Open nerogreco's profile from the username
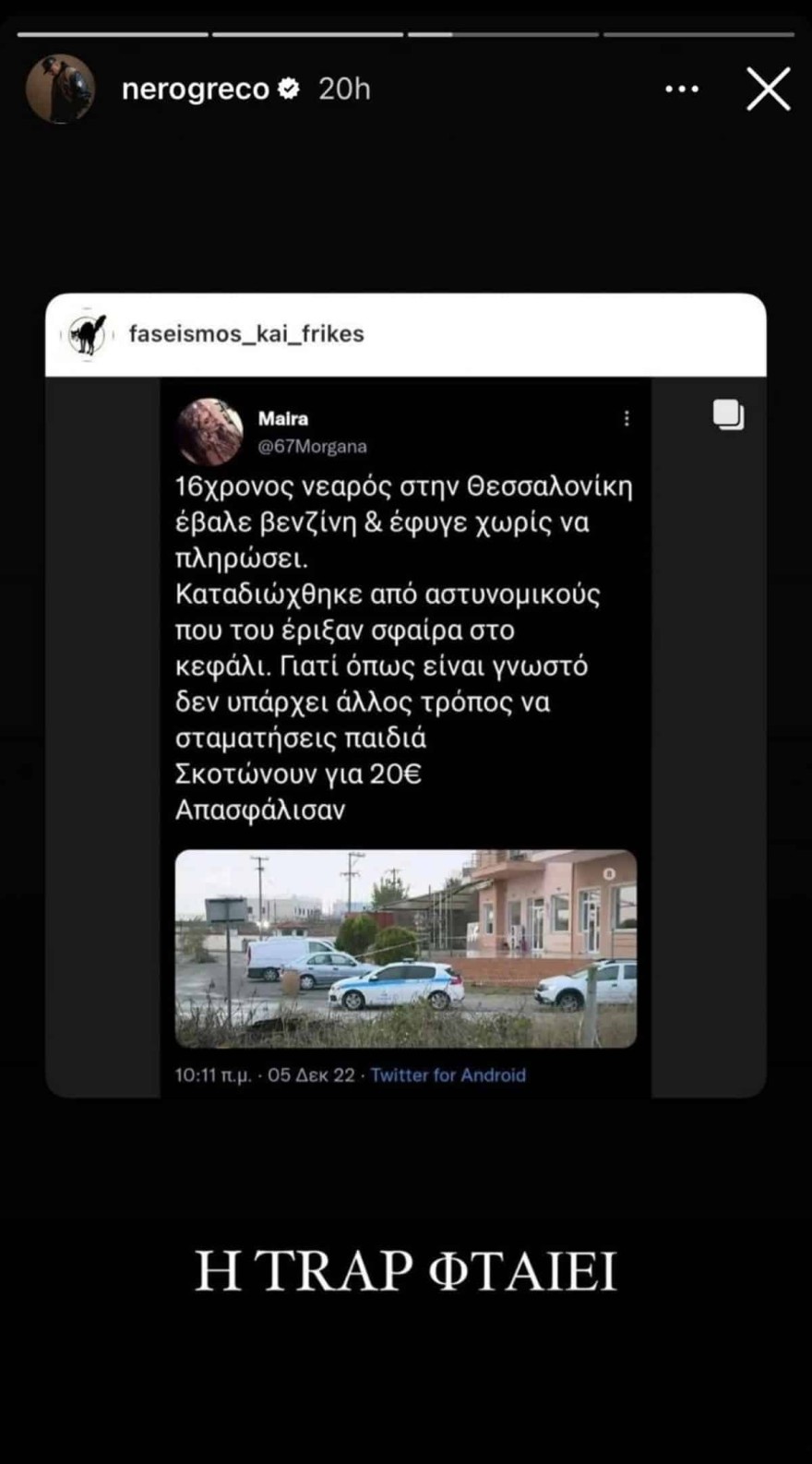 [x=195, y=89]
